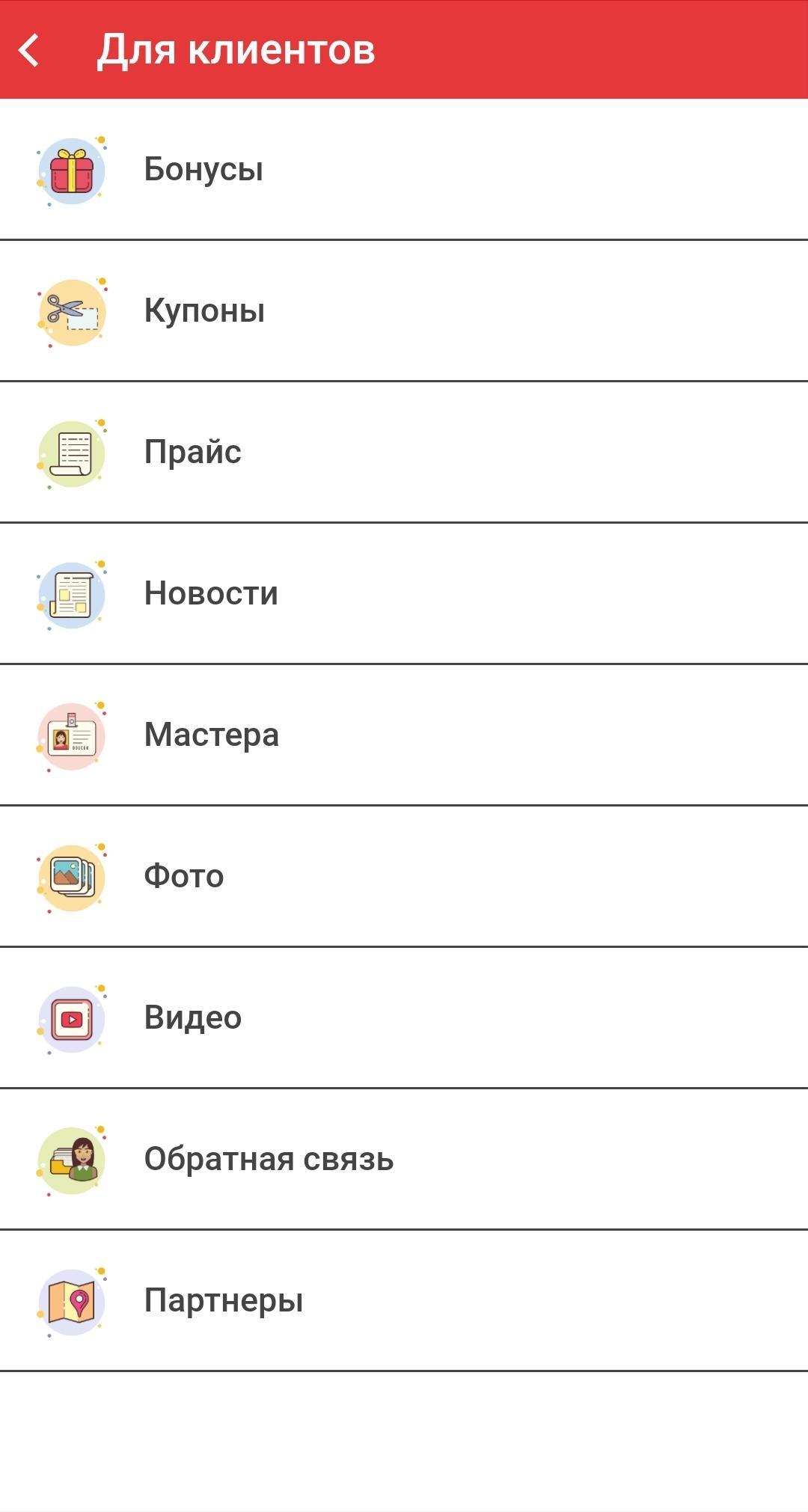Go back using the header arrow

[x=30, y=51]
